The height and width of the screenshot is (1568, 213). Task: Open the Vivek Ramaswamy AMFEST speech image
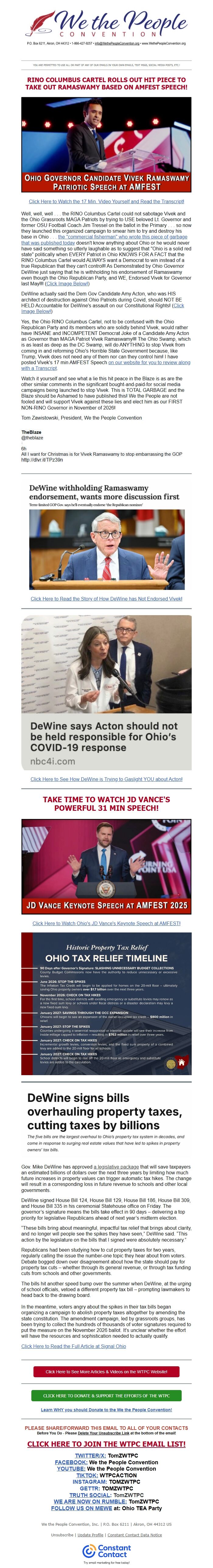click(106, 145)
